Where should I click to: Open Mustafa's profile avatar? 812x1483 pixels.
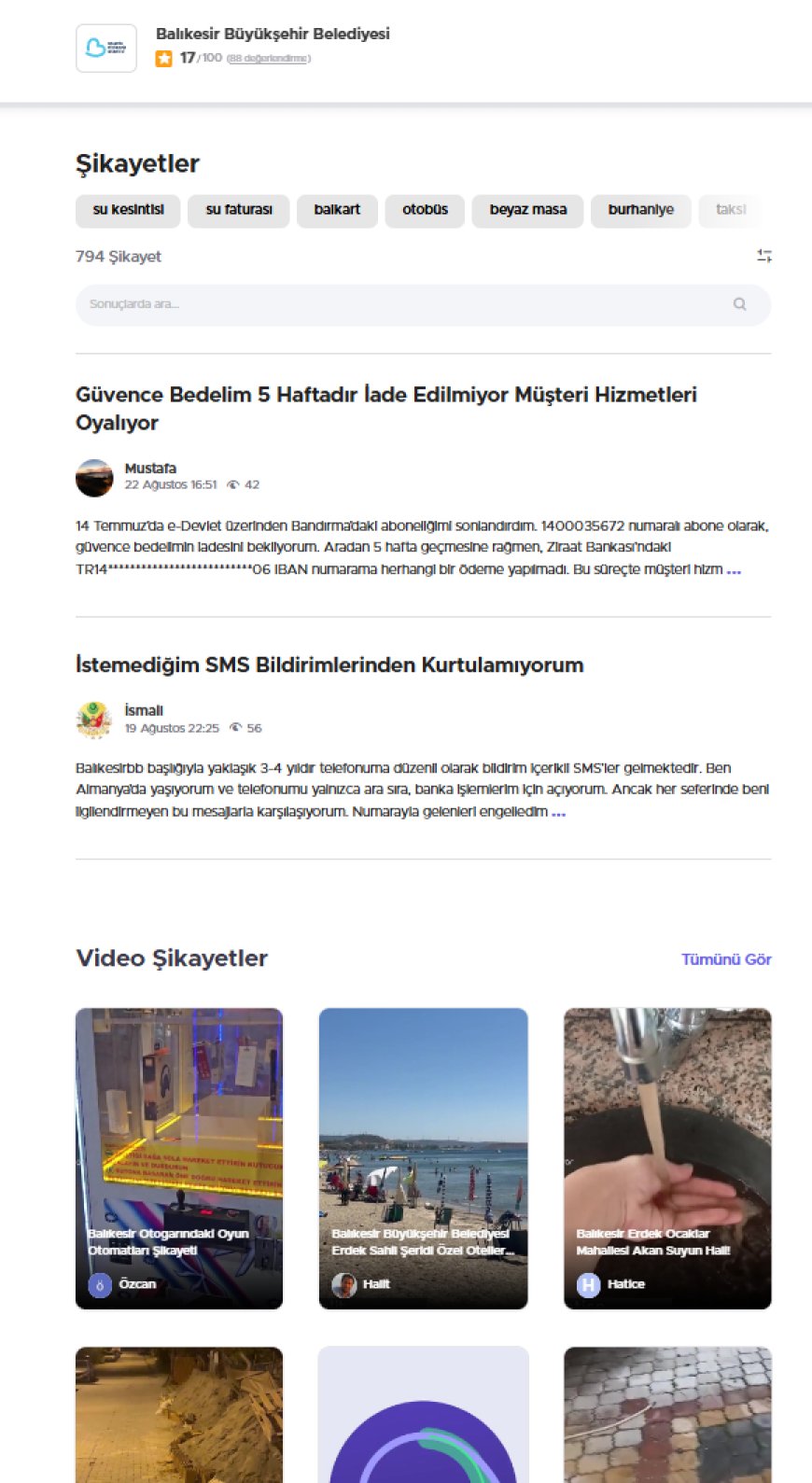coord(94,477)
